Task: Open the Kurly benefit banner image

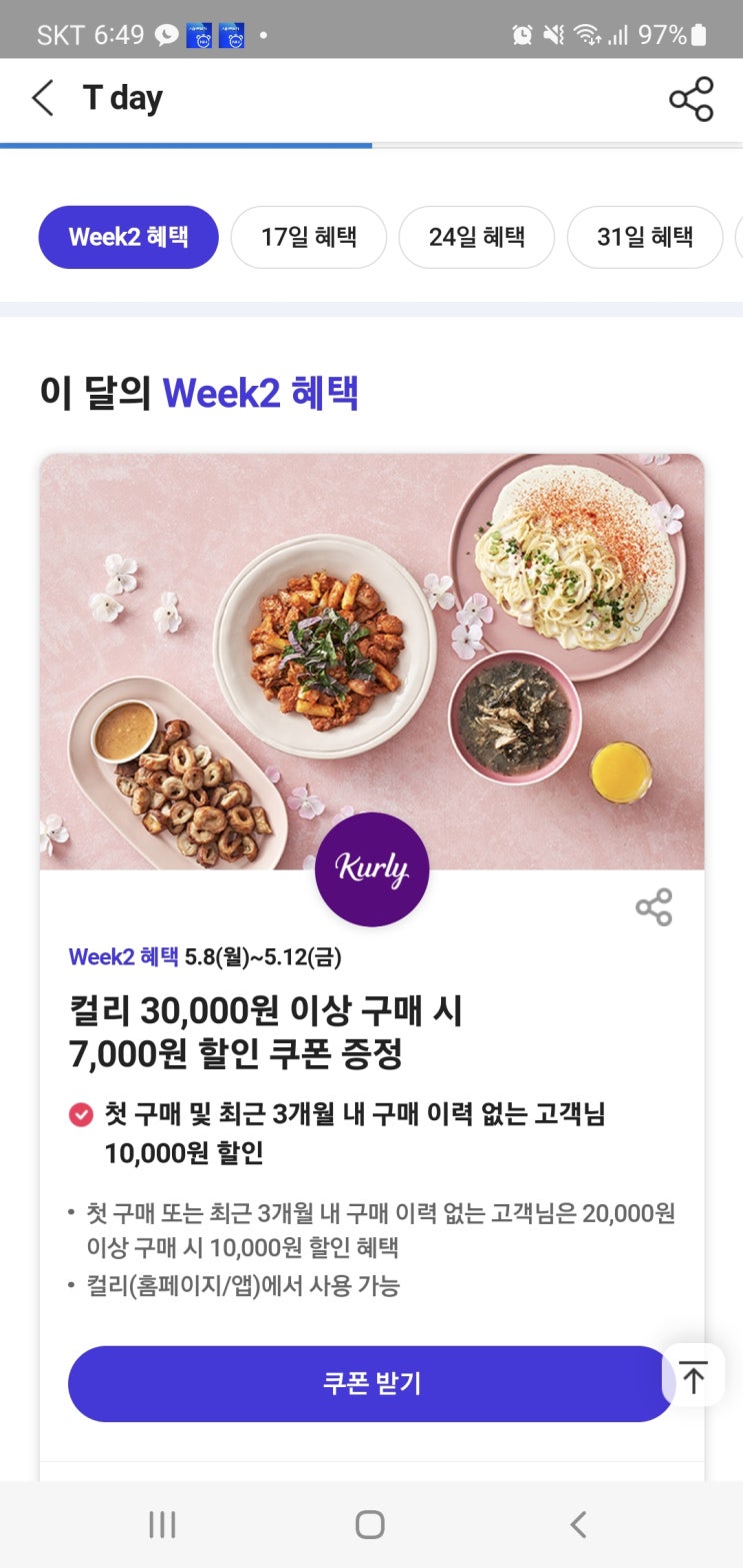Action: click(x=372, y=662)
